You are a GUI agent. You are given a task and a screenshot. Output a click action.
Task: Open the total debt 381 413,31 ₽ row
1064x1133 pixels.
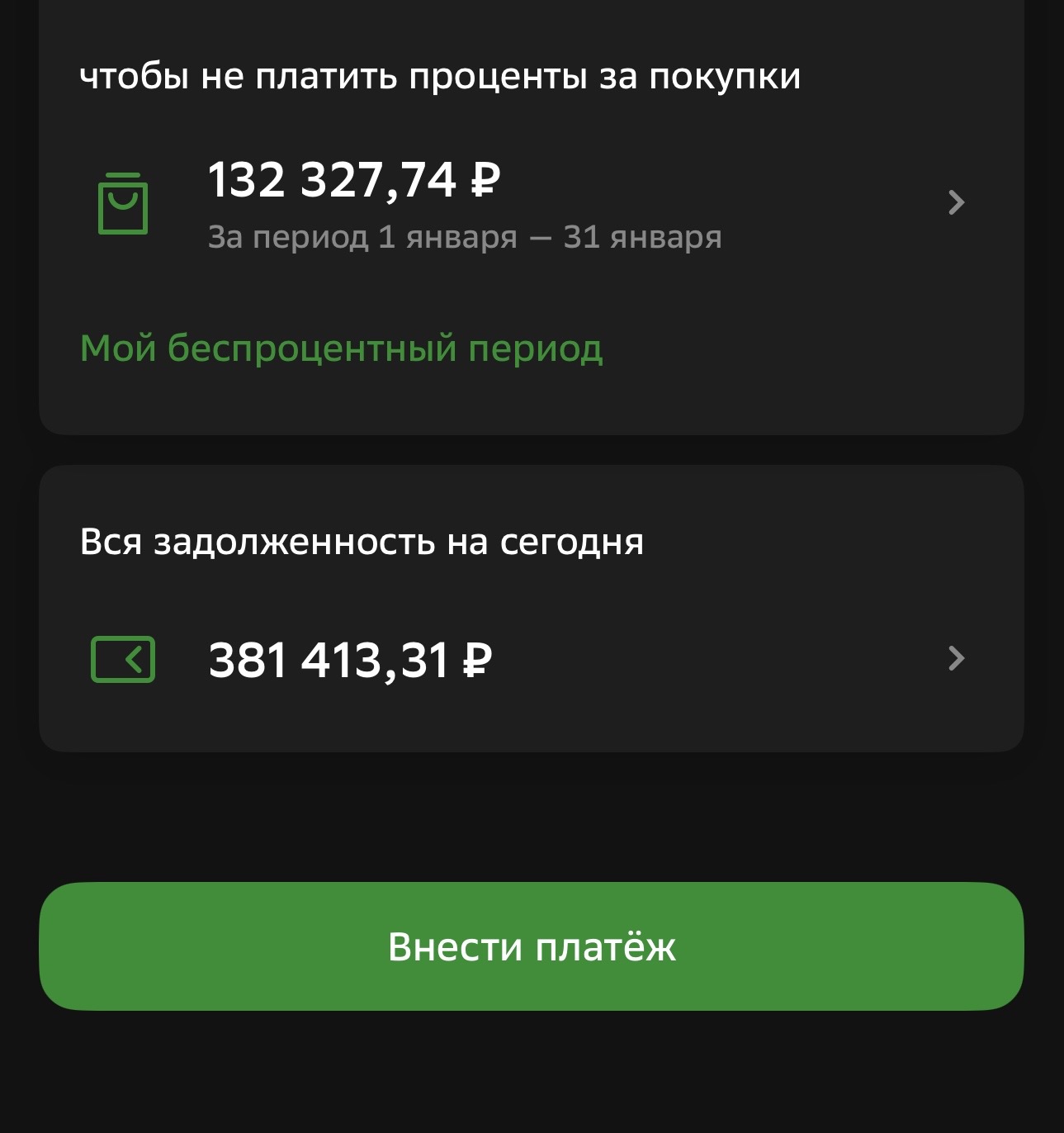[528, 660]
